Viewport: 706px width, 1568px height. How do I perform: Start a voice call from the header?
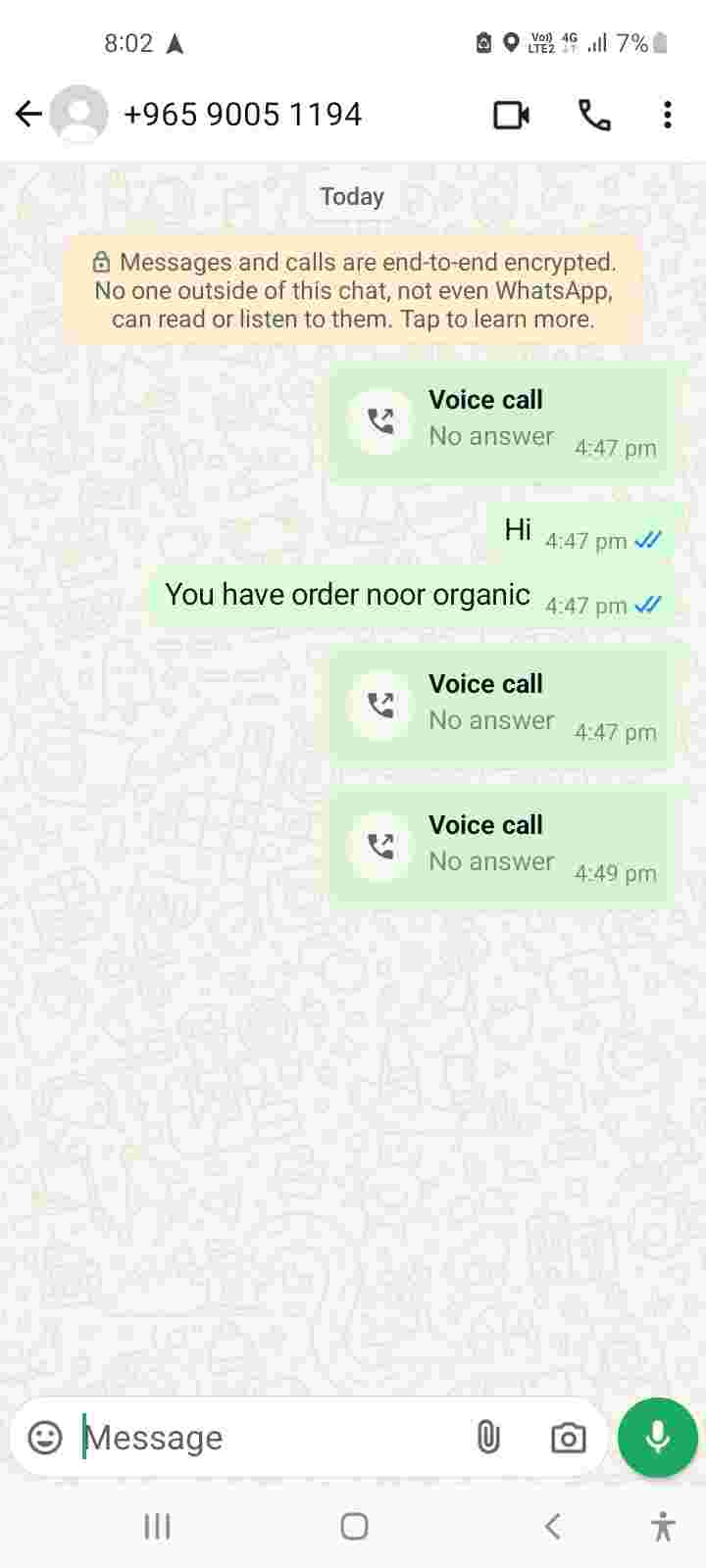(x=594, y=116)
